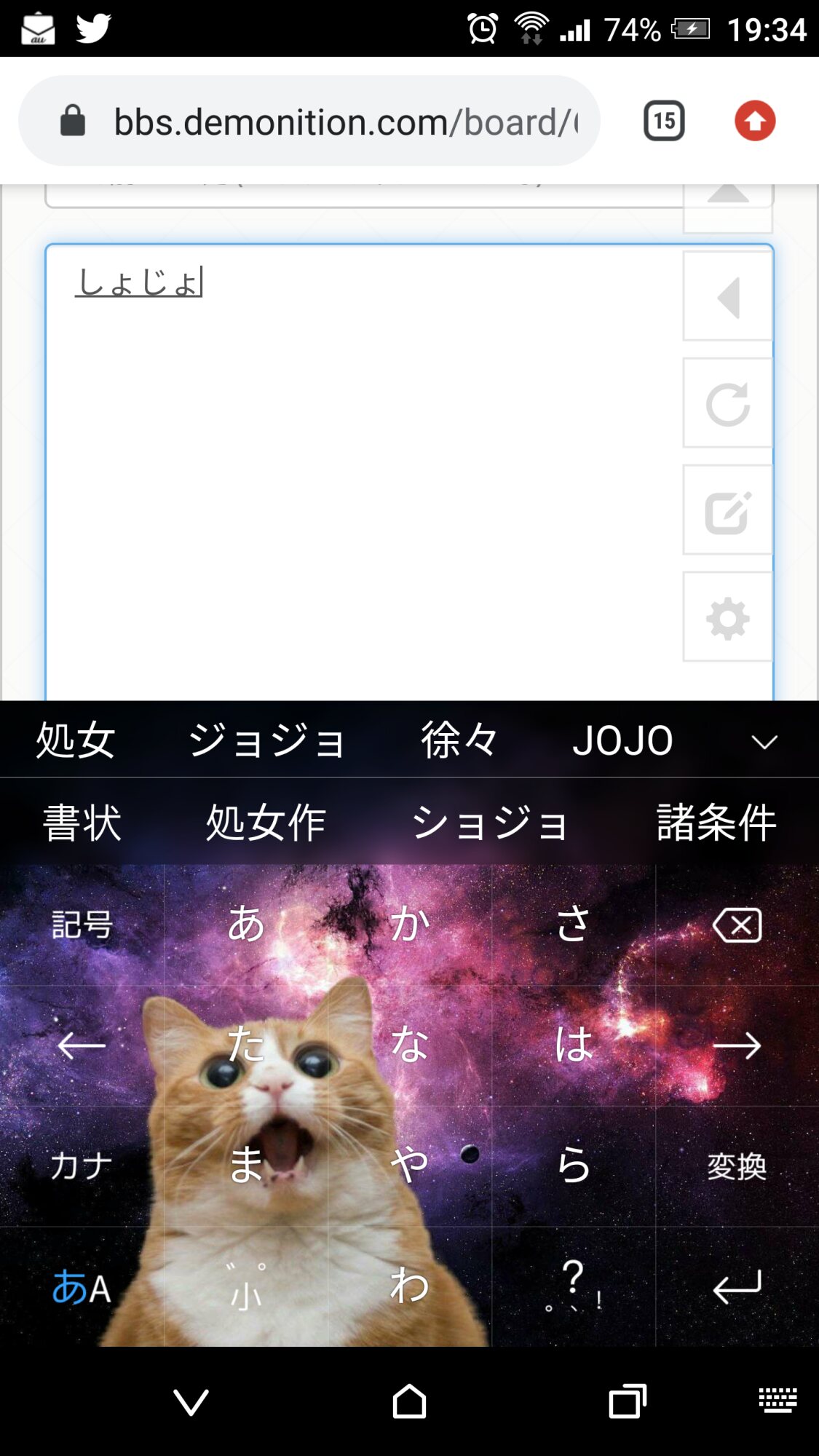Pick the suggestion 諸条件
This screenshot has width=819, height=1456.
click(716, 823)
